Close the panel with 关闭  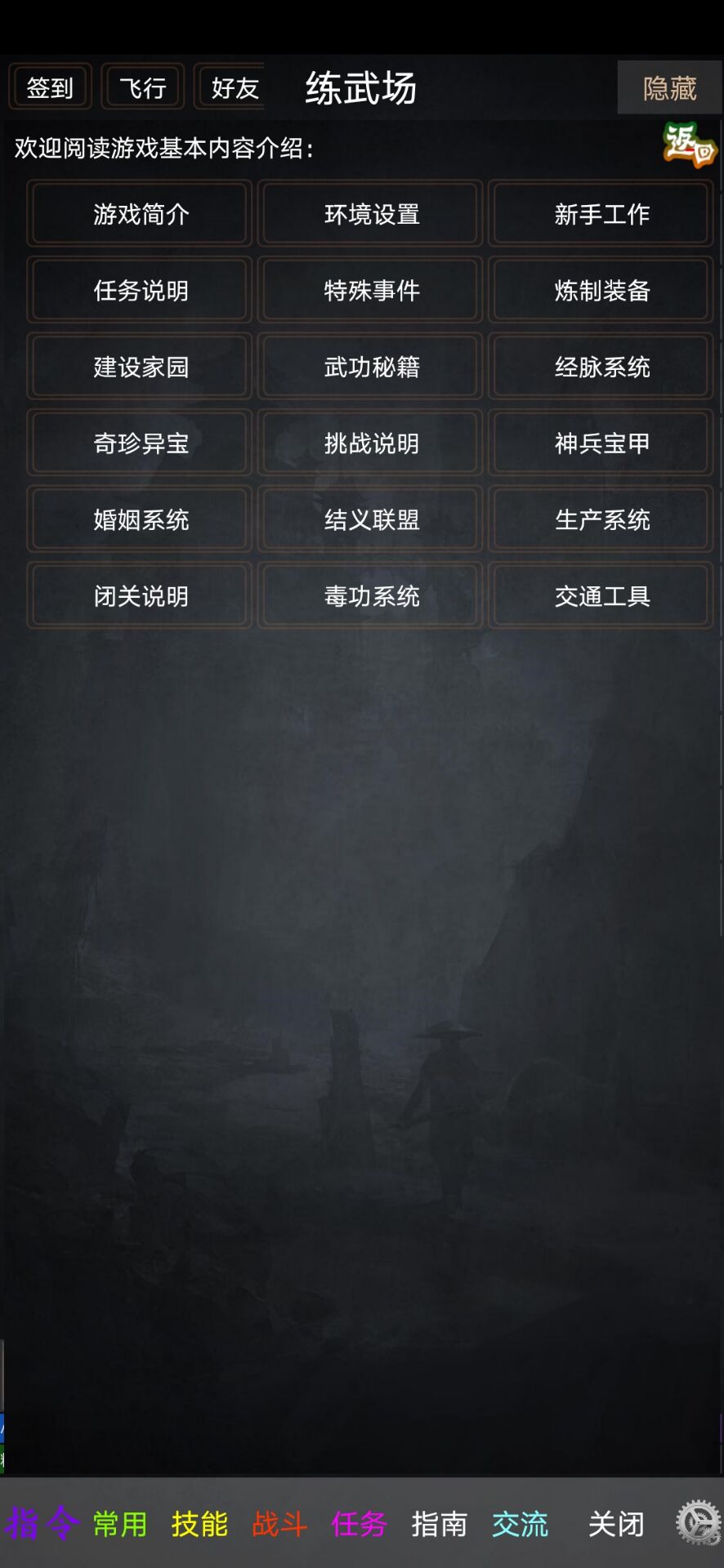(x=616, y=1524)
